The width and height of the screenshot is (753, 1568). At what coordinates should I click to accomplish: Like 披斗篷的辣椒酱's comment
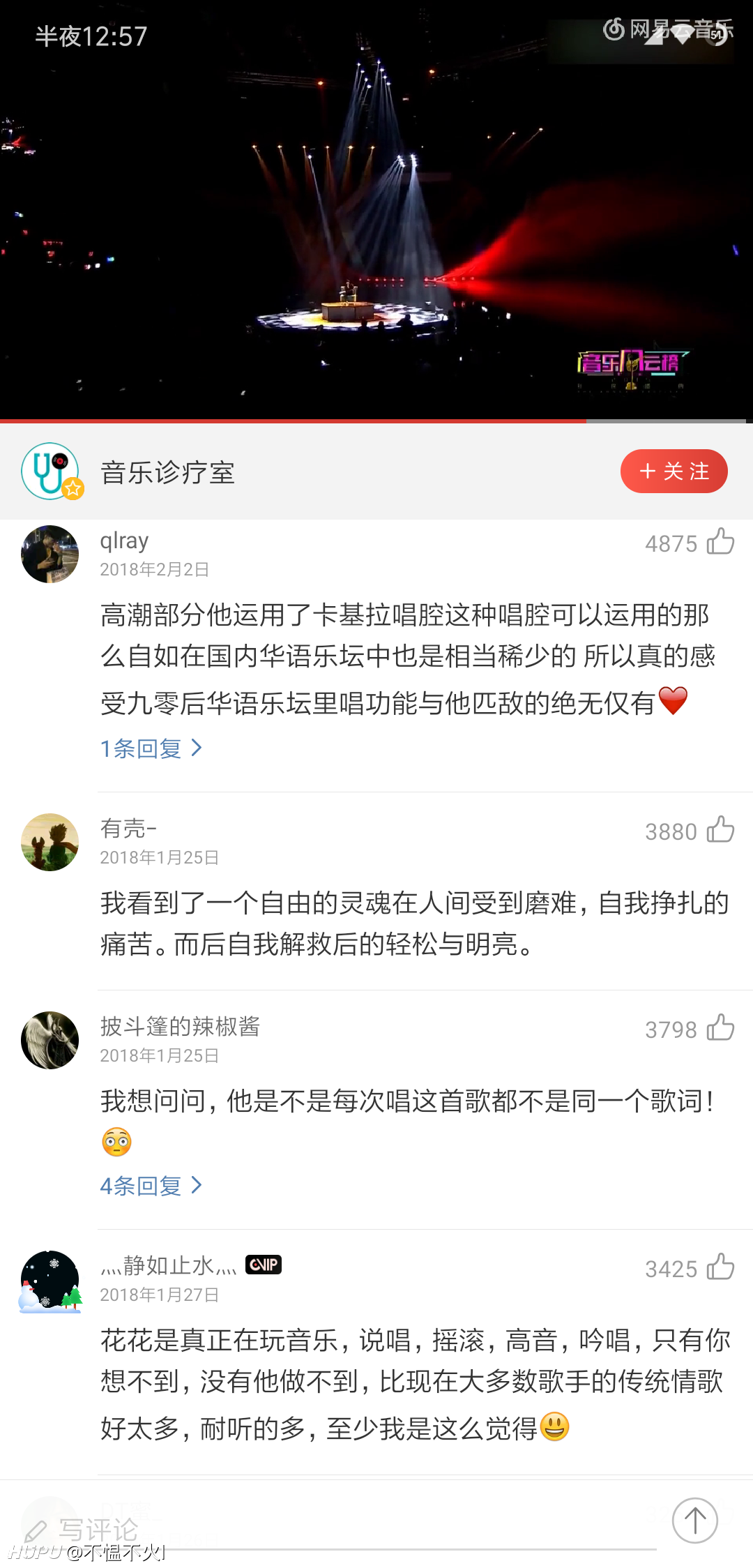tap(720, 1028)
